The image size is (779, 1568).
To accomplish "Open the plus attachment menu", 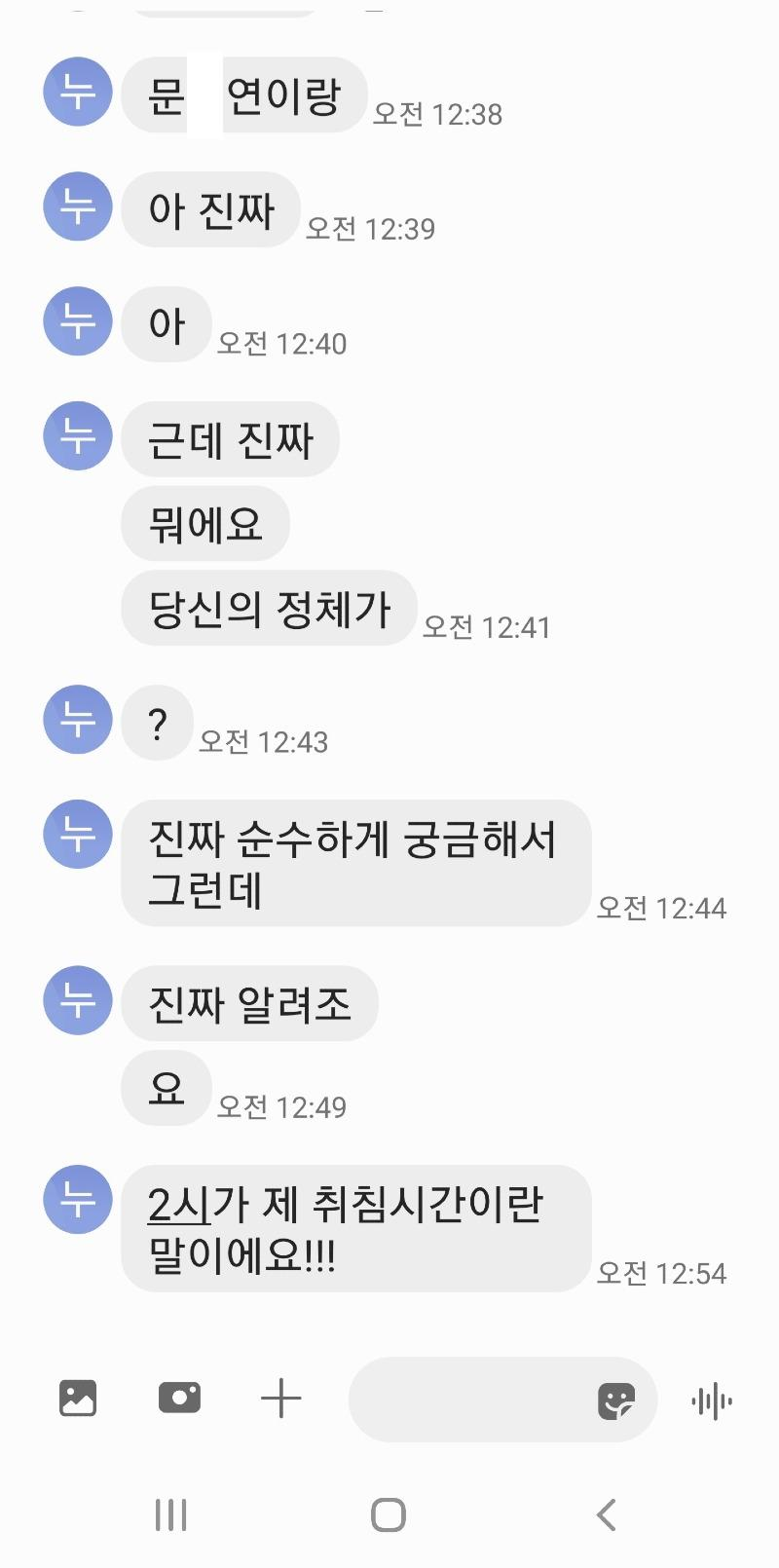I will click(x=281, y=1399).
